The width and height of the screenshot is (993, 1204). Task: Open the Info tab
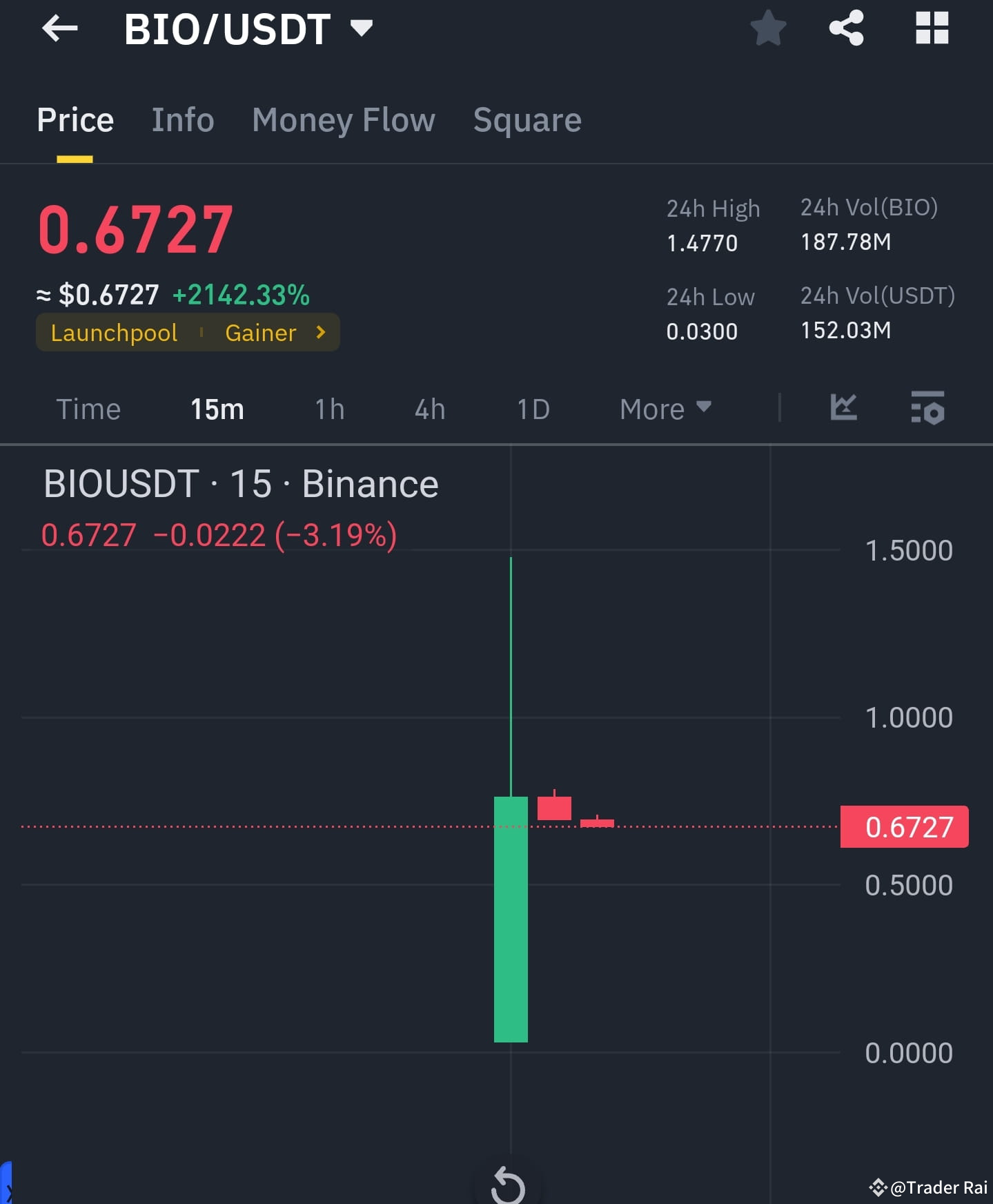(182, 119)
